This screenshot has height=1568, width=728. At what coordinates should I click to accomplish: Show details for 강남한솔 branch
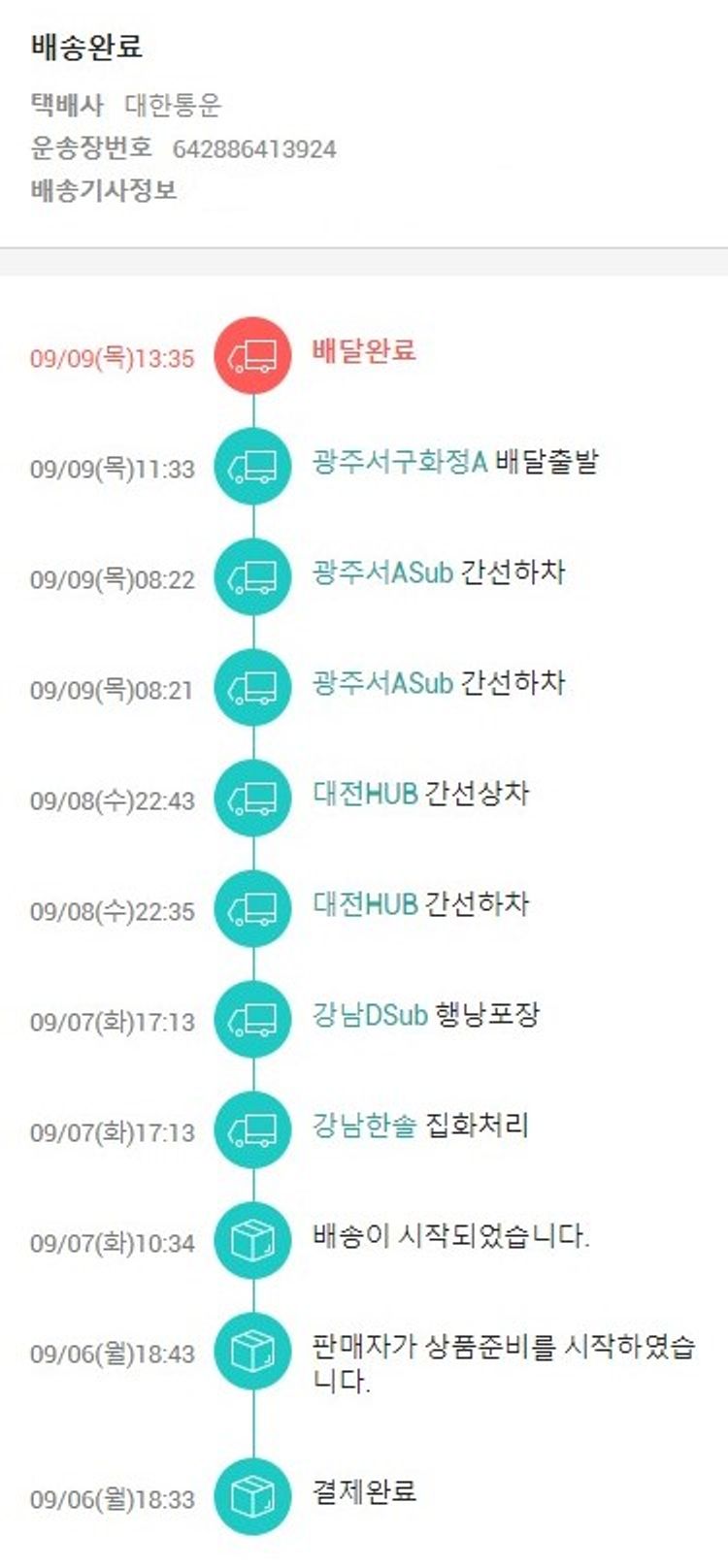[x=364, y=1125]
